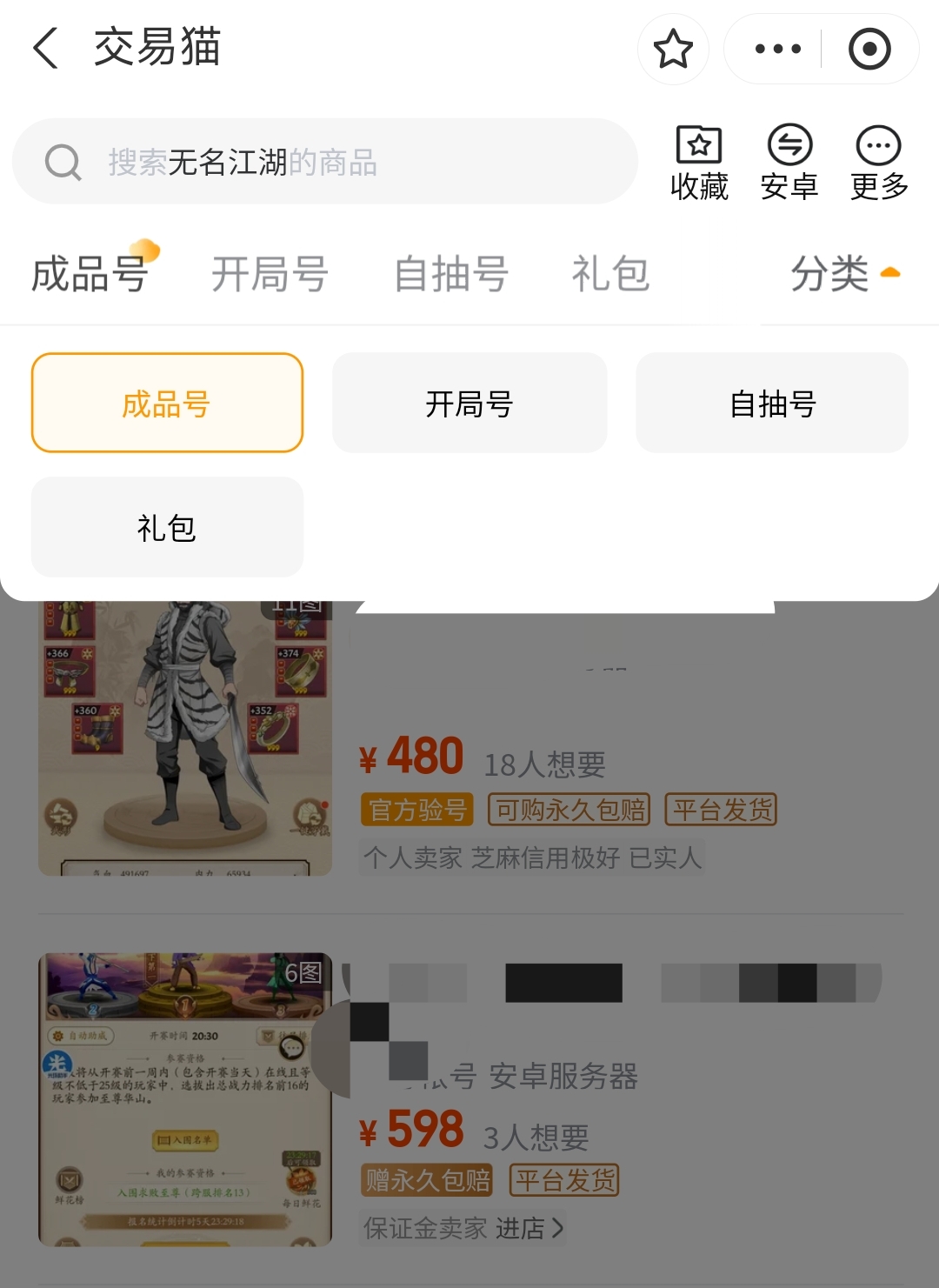Viewport: 939px width, 1288px height.
Task: Close the mini program via circle icon
Action: 869,49
